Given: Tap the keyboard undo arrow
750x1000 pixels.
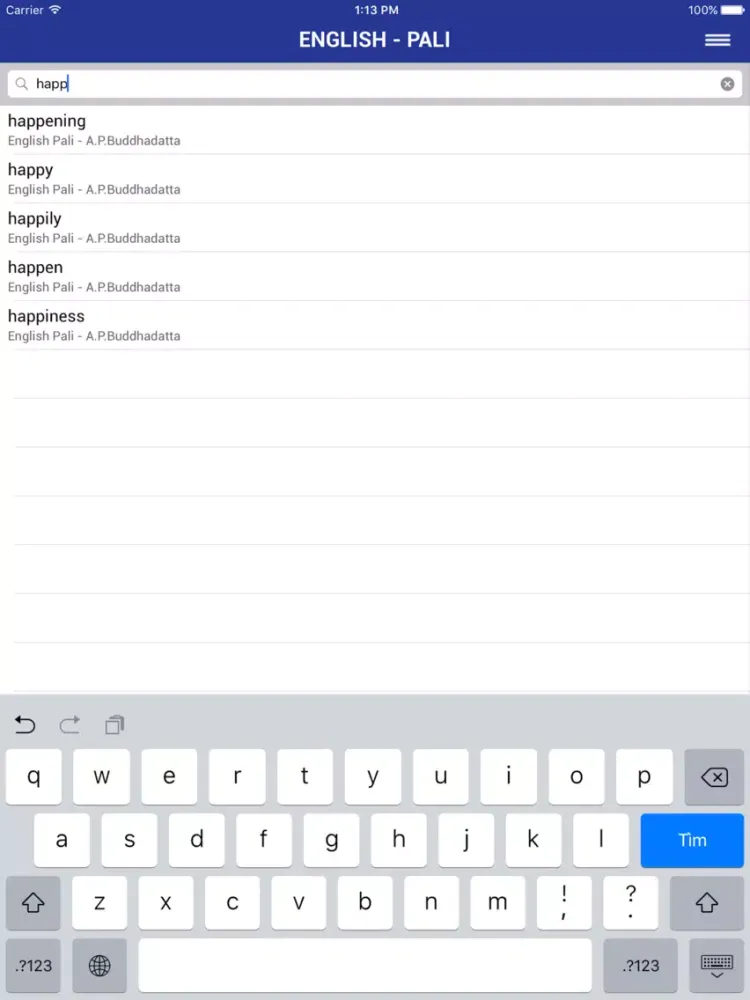Looking at the screenshot, I should [25, 725].
